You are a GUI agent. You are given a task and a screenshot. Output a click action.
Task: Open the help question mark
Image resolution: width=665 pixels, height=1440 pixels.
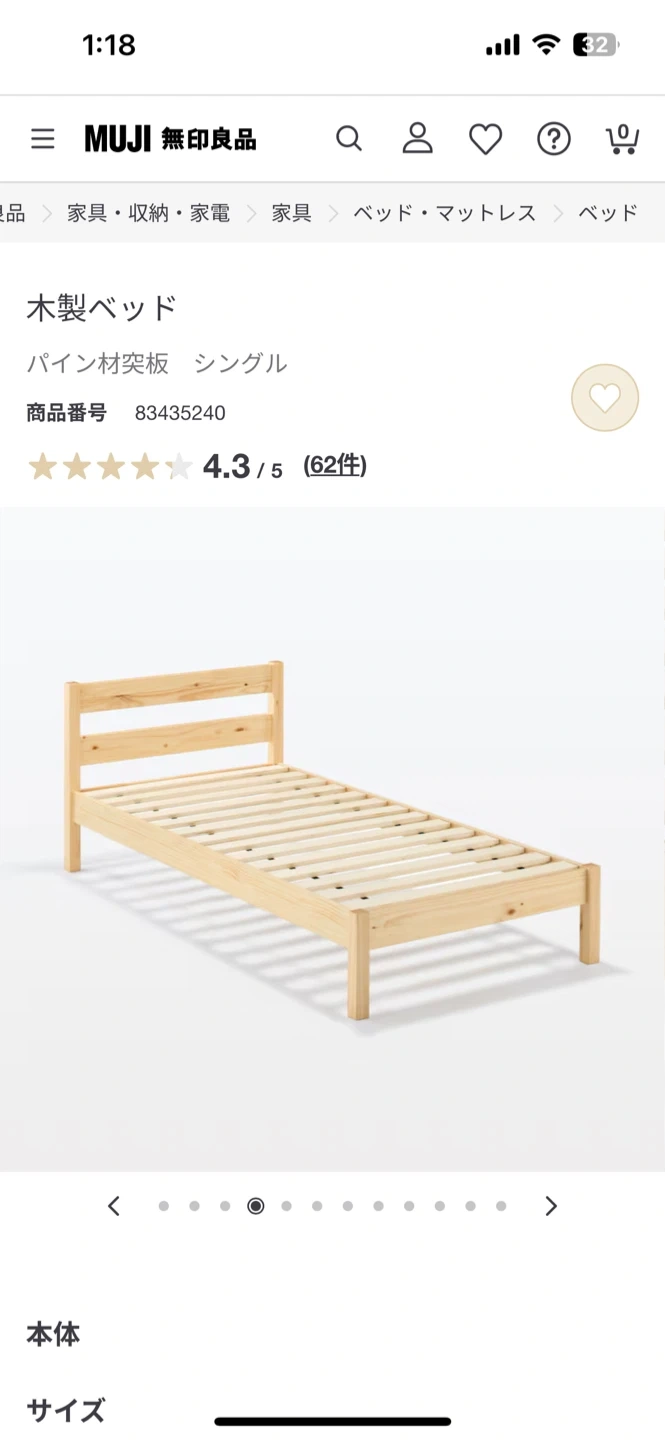[553, 139]
